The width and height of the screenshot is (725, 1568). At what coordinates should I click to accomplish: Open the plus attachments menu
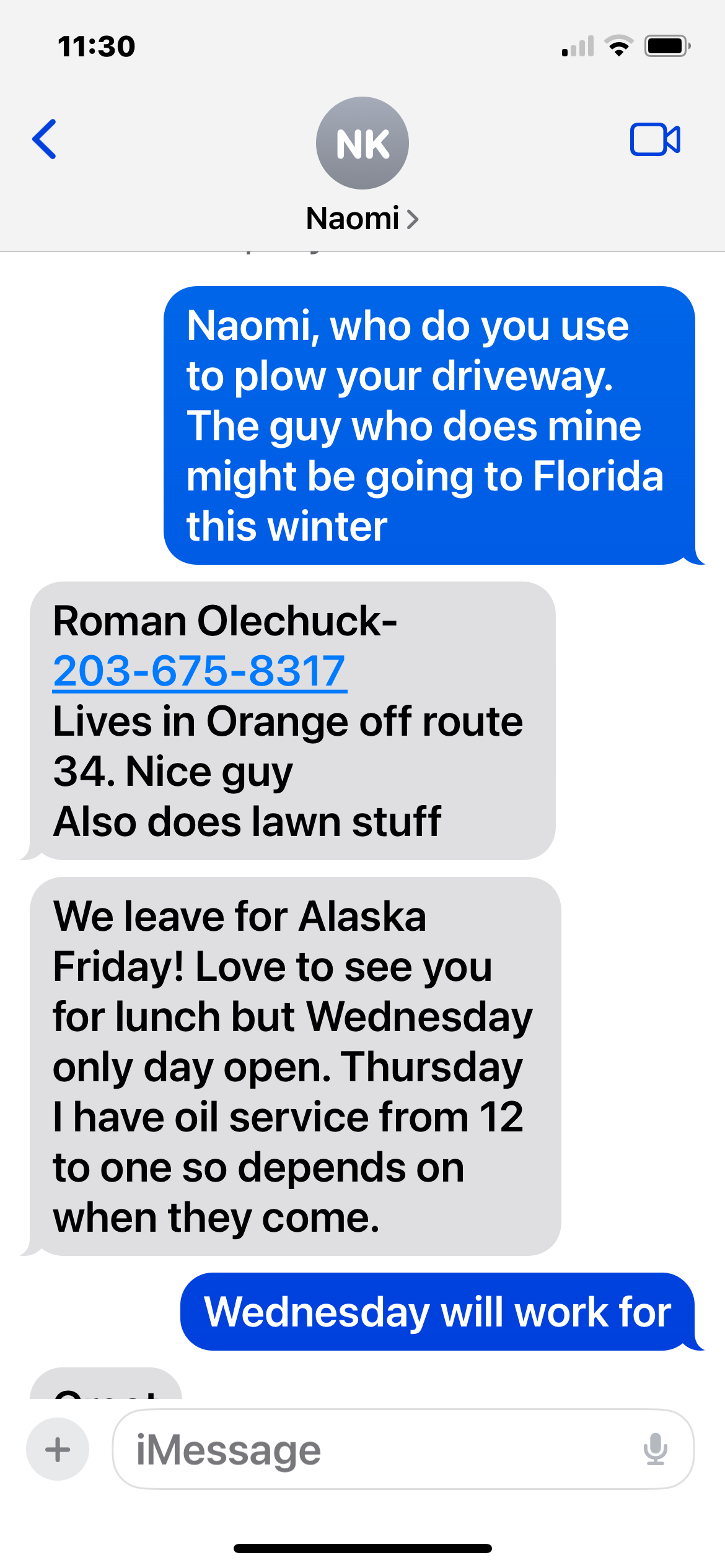pos(58,1449)
